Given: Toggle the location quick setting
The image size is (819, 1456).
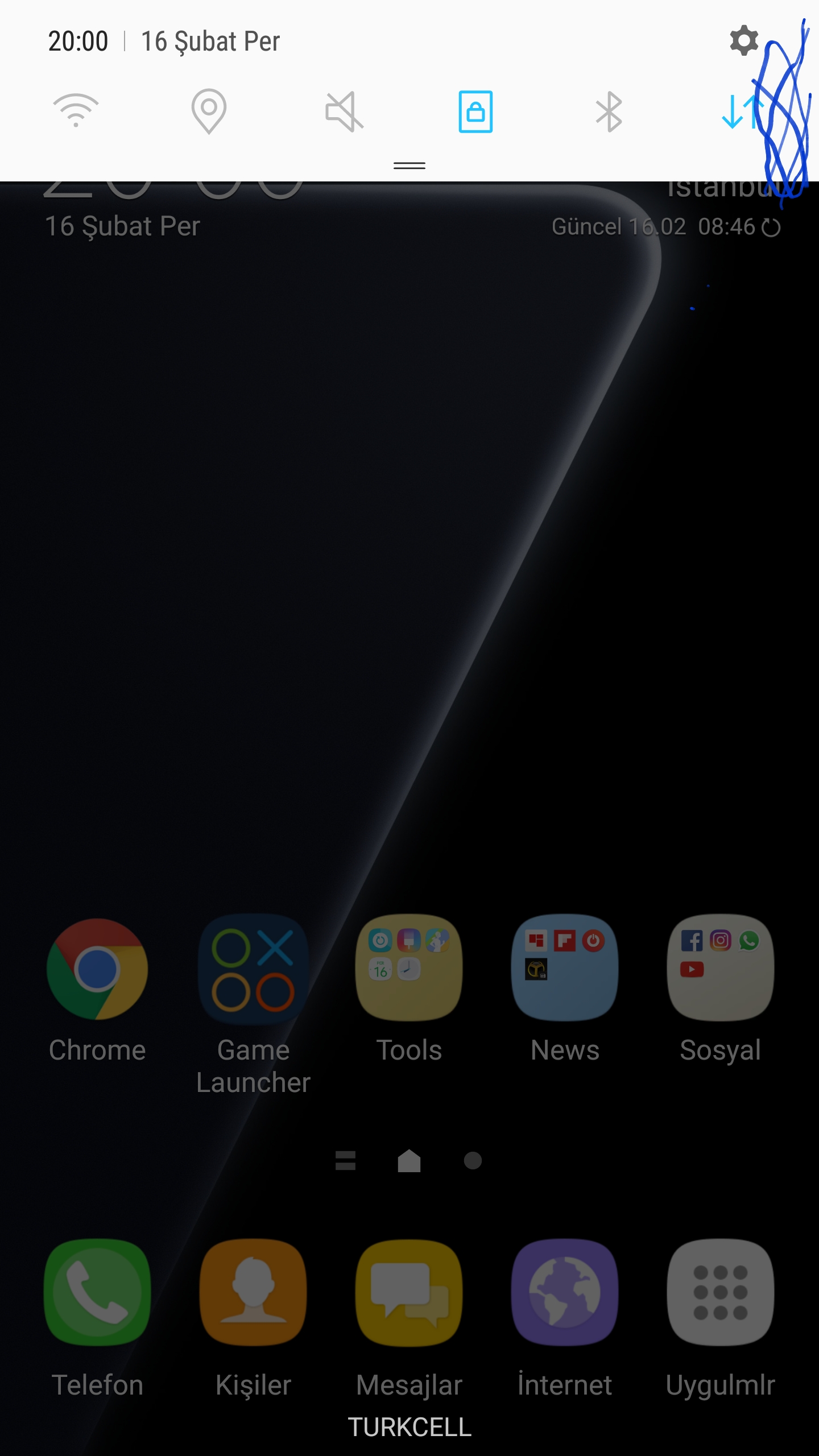Looking at the screenshot, I should point(209,111).
